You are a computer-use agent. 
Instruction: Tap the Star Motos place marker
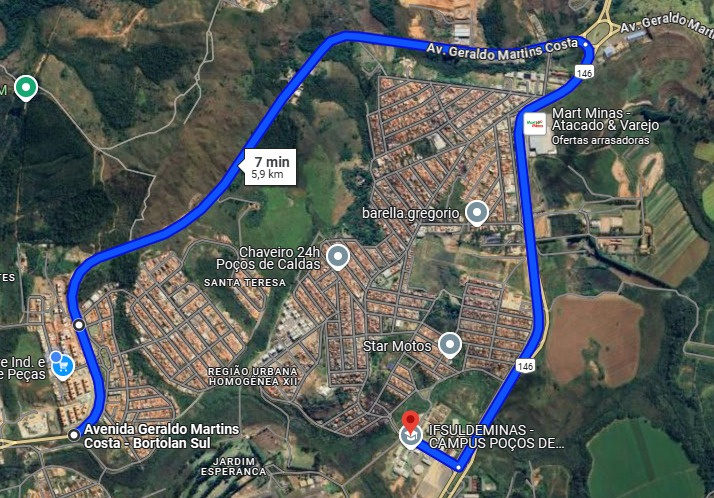450,345
